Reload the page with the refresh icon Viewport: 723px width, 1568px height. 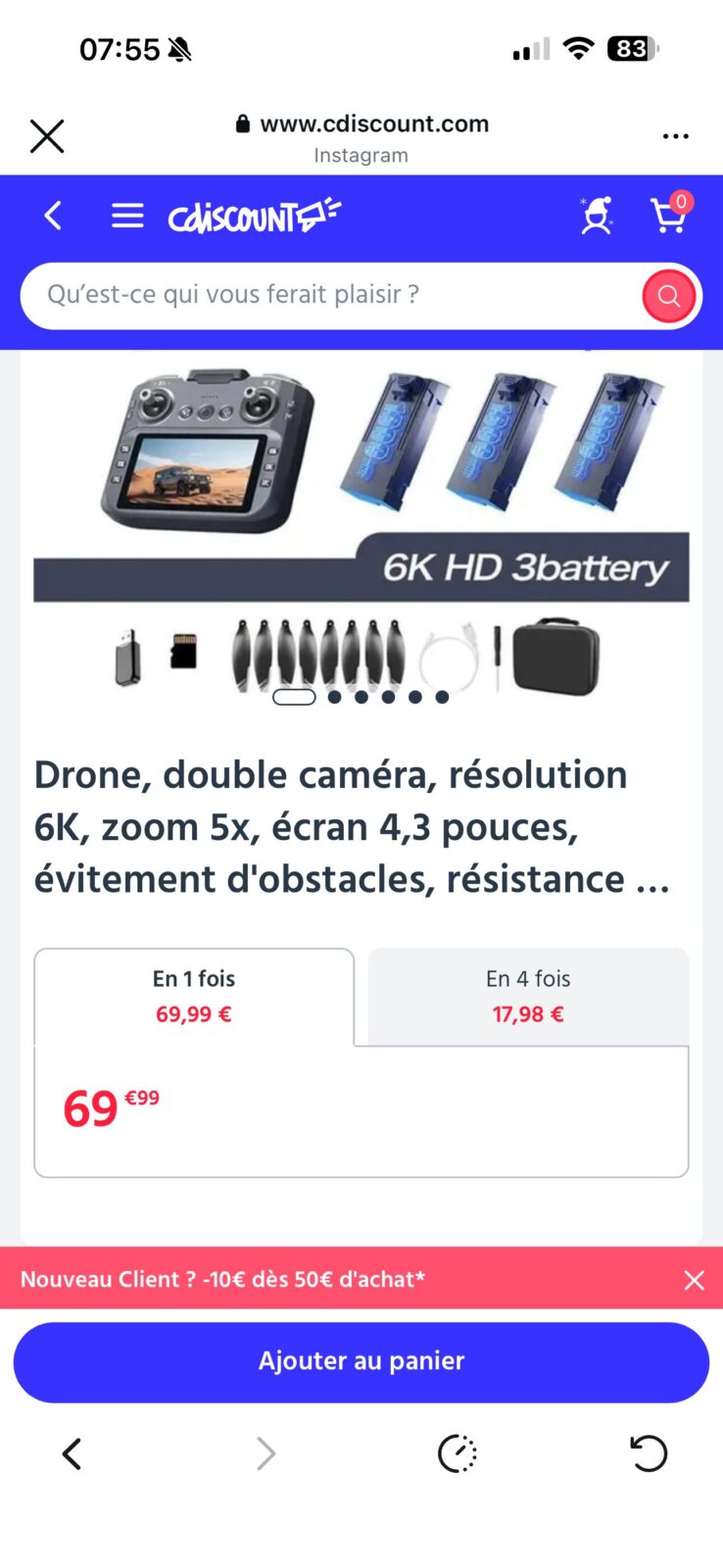click(x=648, y=1453)
